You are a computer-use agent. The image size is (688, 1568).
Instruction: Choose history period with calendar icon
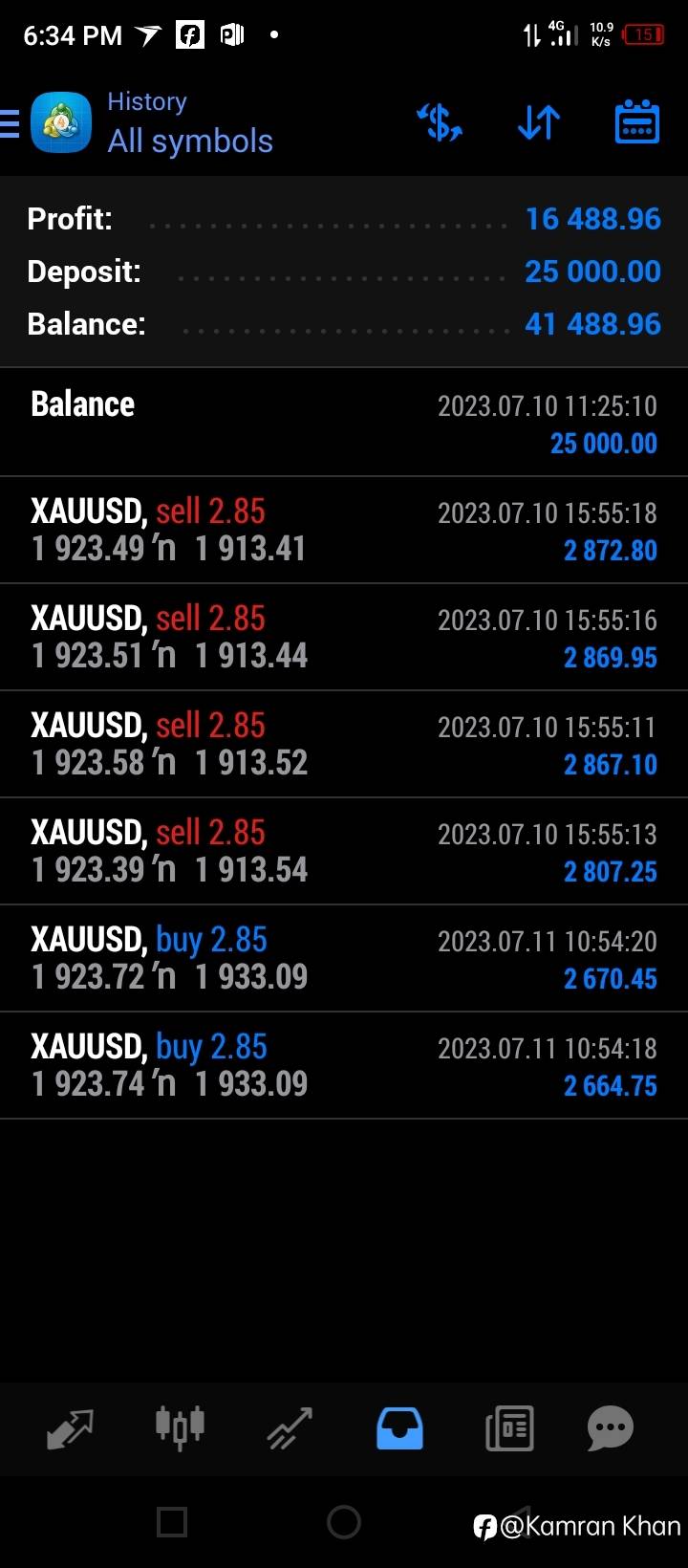pyautogui.click(x=637, y=122)
